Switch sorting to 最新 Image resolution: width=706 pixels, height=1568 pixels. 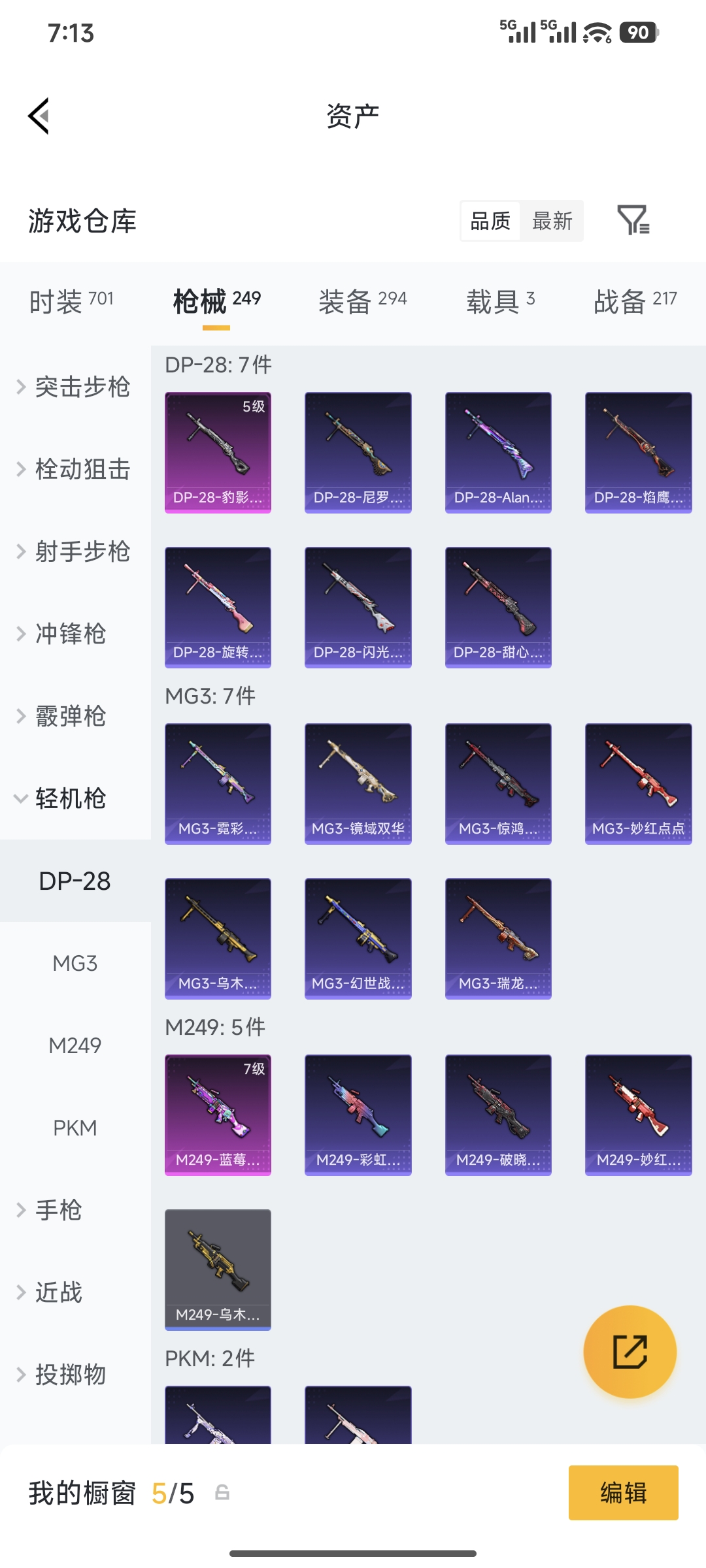pyautogui.click(x=552, y=221)
